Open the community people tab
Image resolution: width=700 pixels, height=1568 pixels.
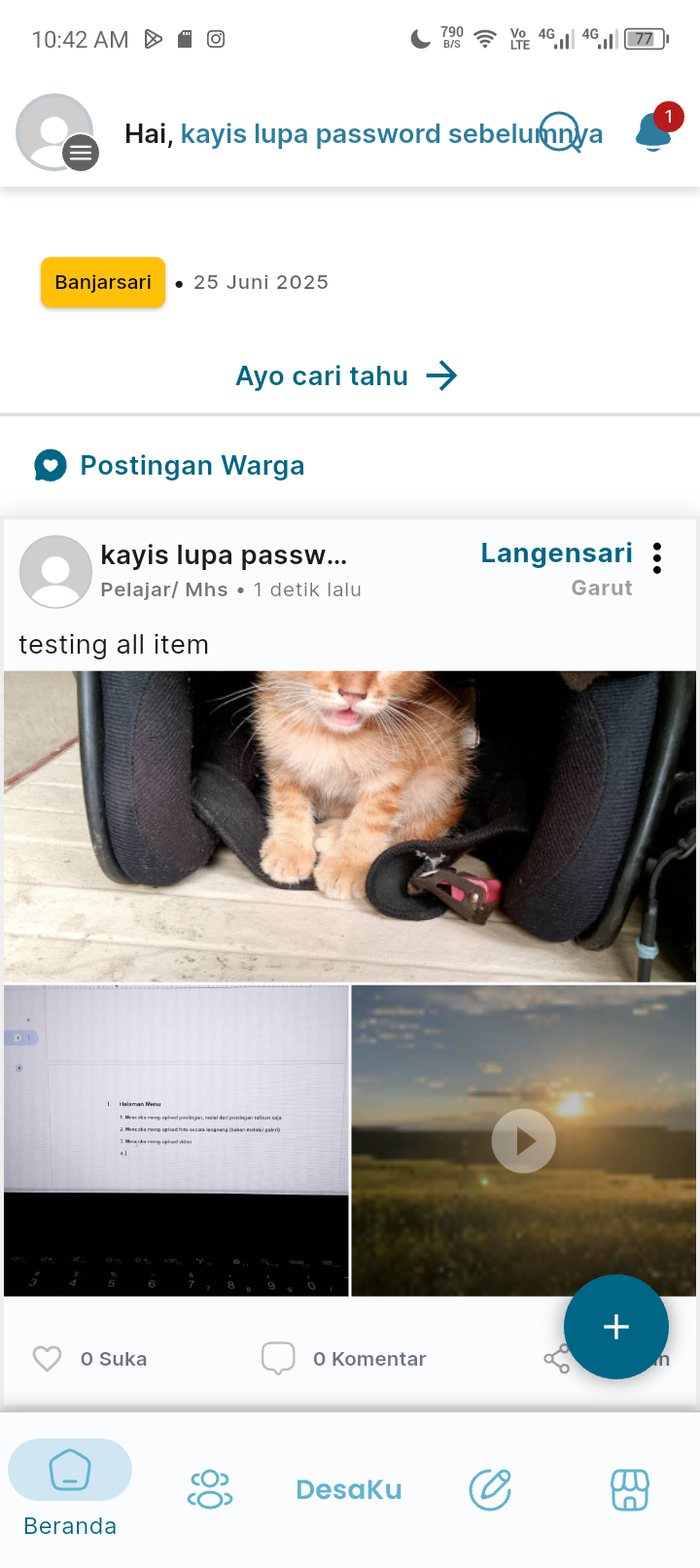210,1489
